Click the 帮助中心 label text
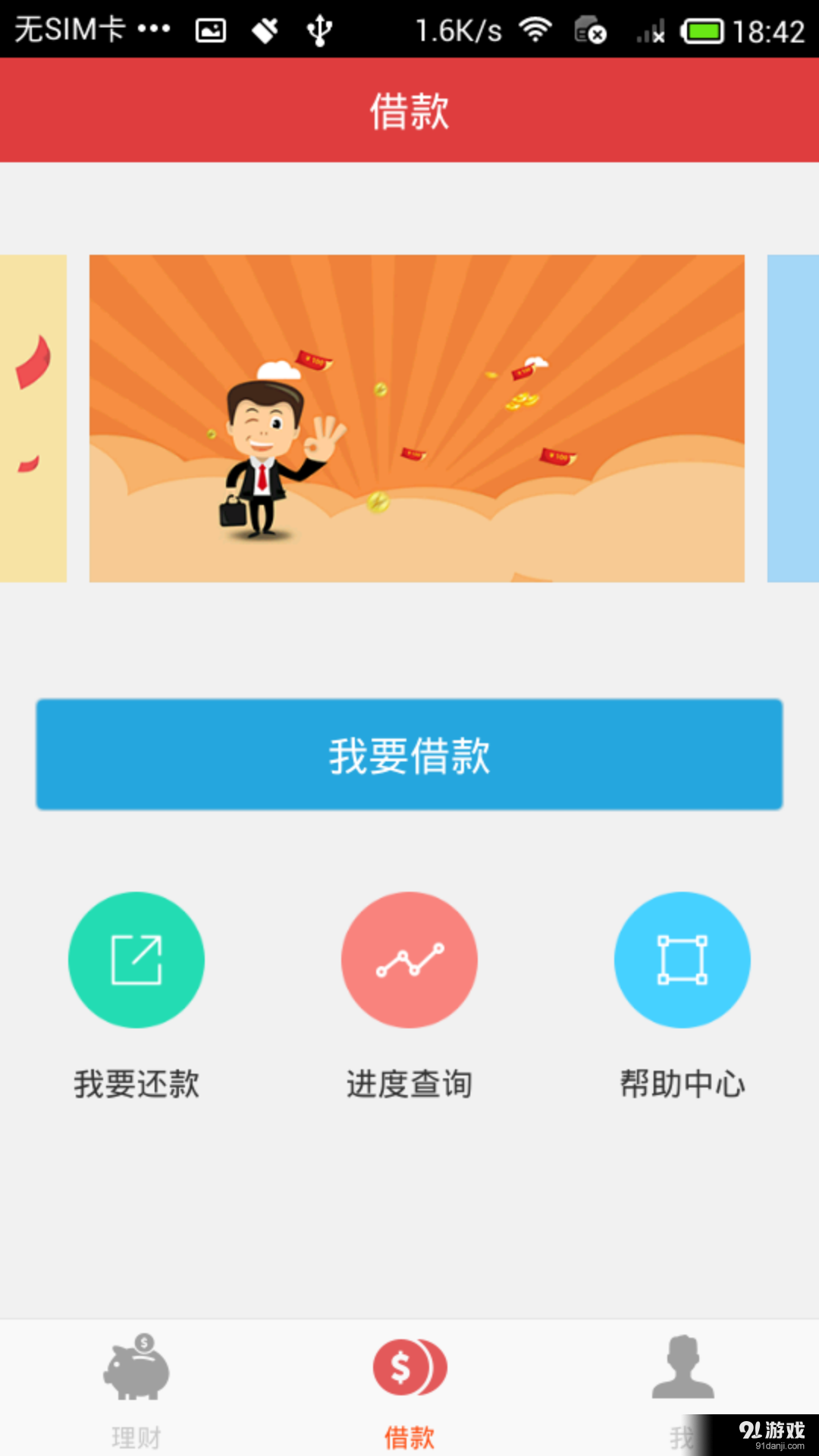819x1456 pixels. 682,1084
